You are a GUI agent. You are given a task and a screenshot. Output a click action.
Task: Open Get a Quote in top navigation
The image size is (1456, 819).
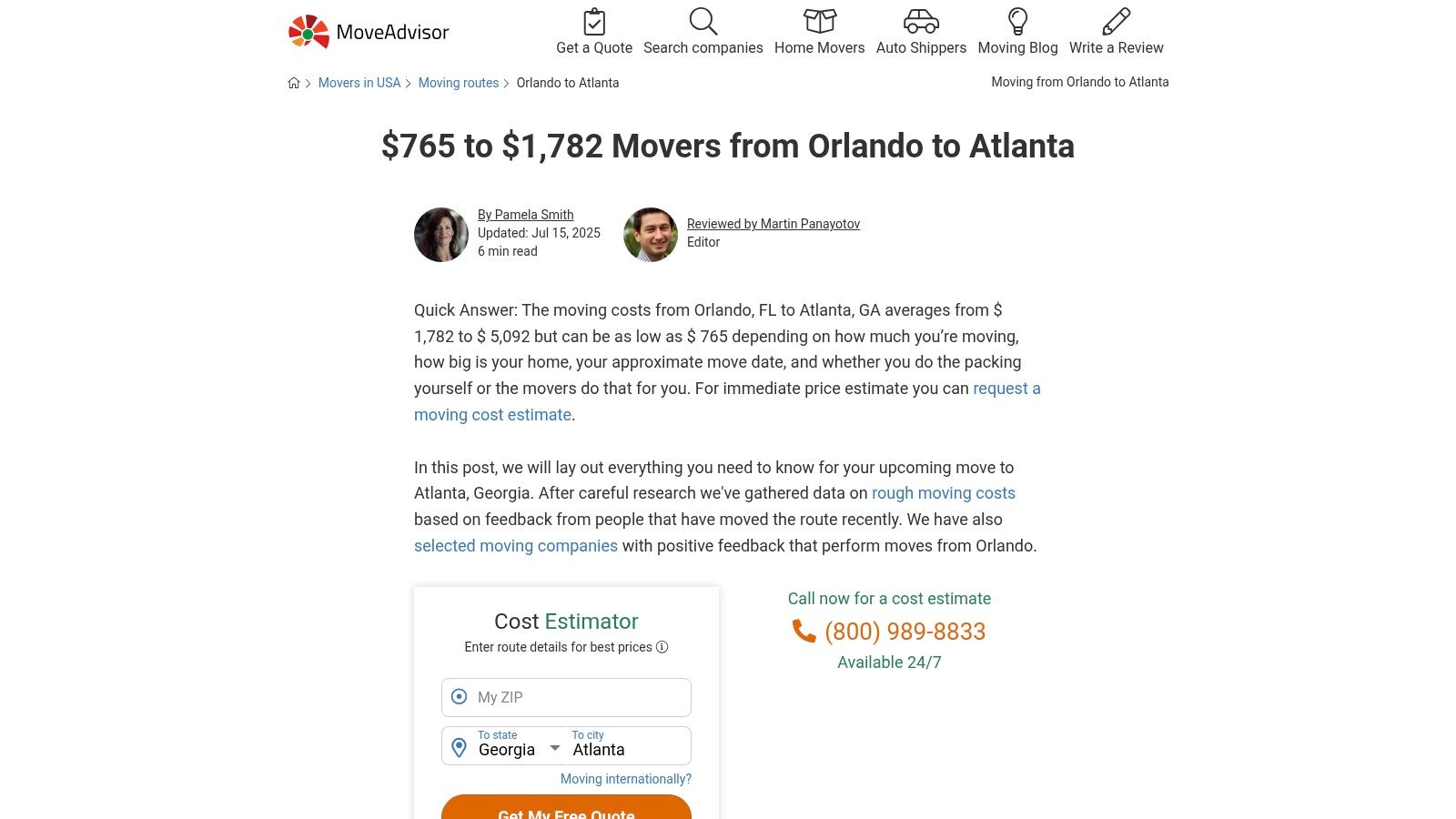[x=594, y=32]
